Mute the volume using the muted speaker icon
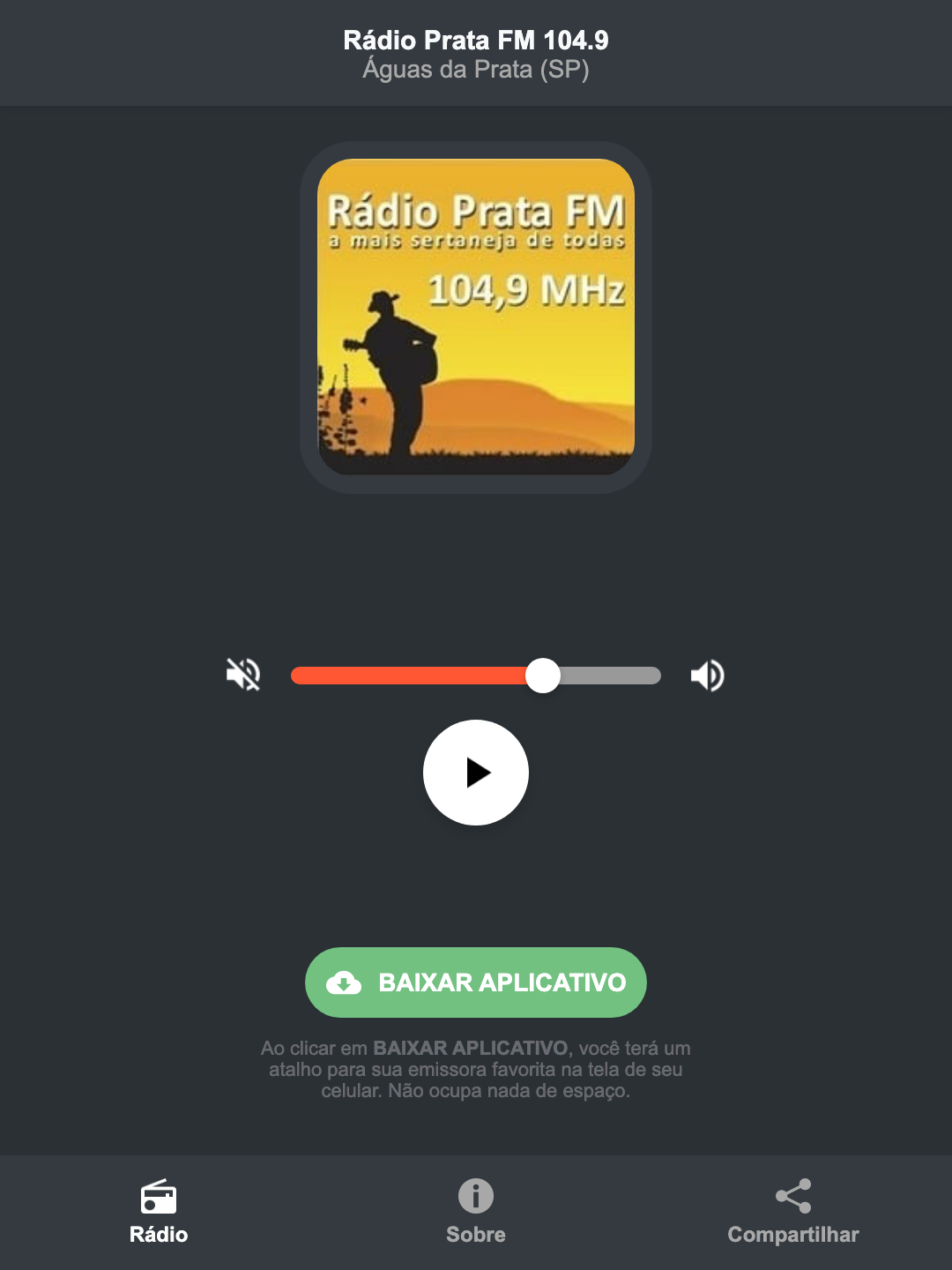The width and height of the screenshot is (952, 1270). pos(242,675)
